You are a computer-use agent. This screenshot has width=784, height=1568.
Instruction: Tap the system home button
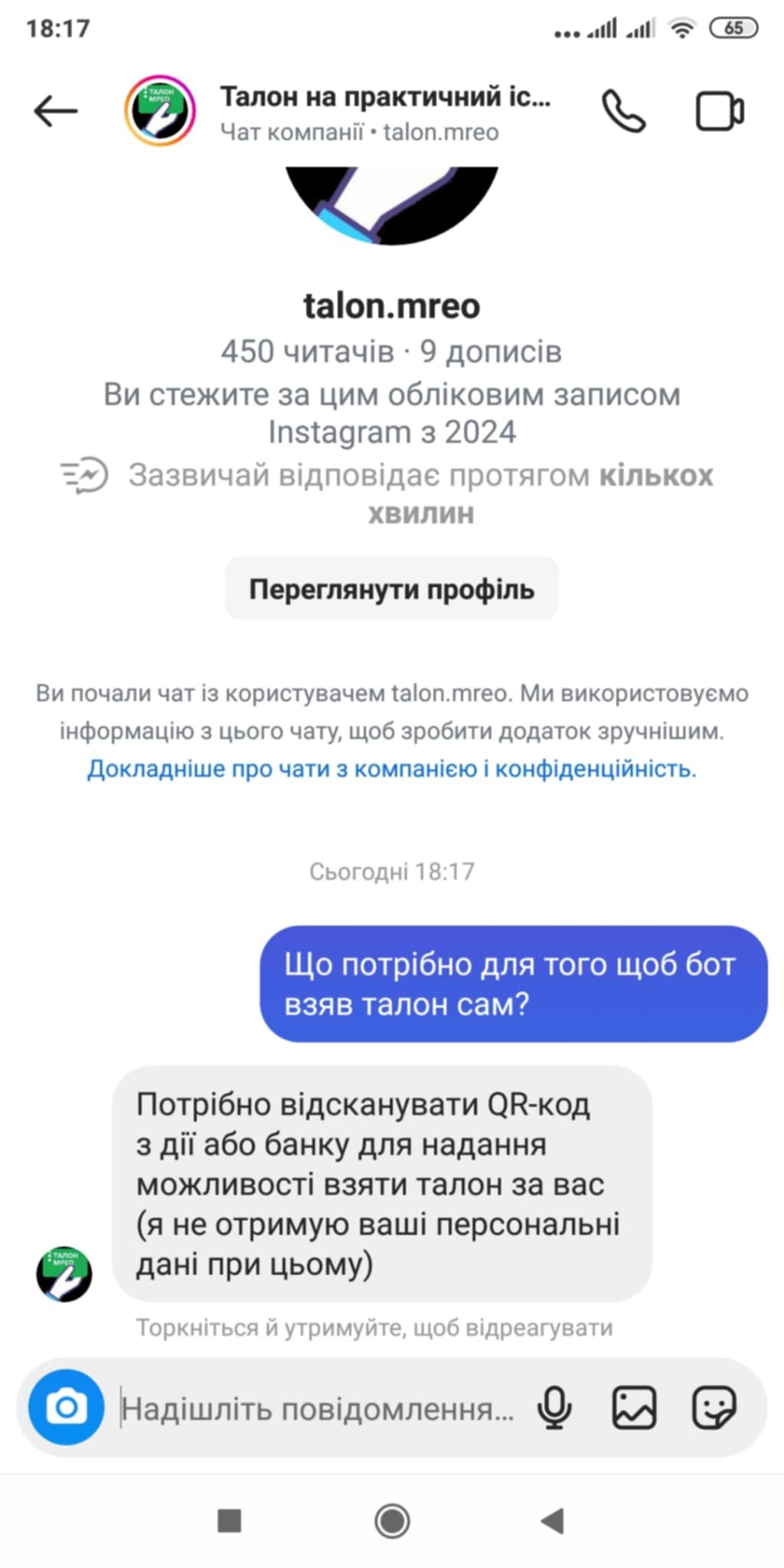392,1520
